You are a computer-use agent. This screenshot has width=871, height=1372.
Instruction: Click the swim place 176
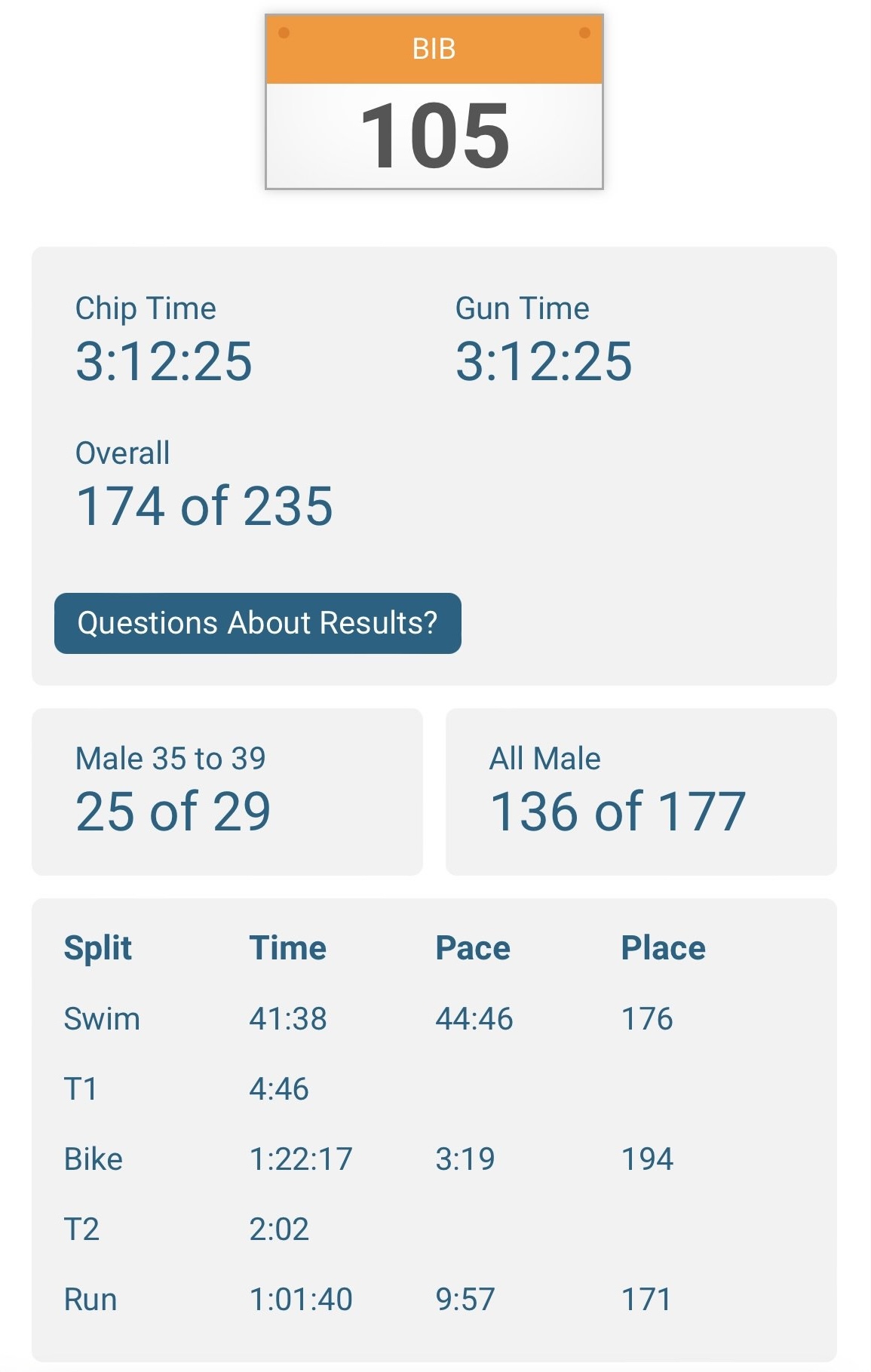[647, 1017]
